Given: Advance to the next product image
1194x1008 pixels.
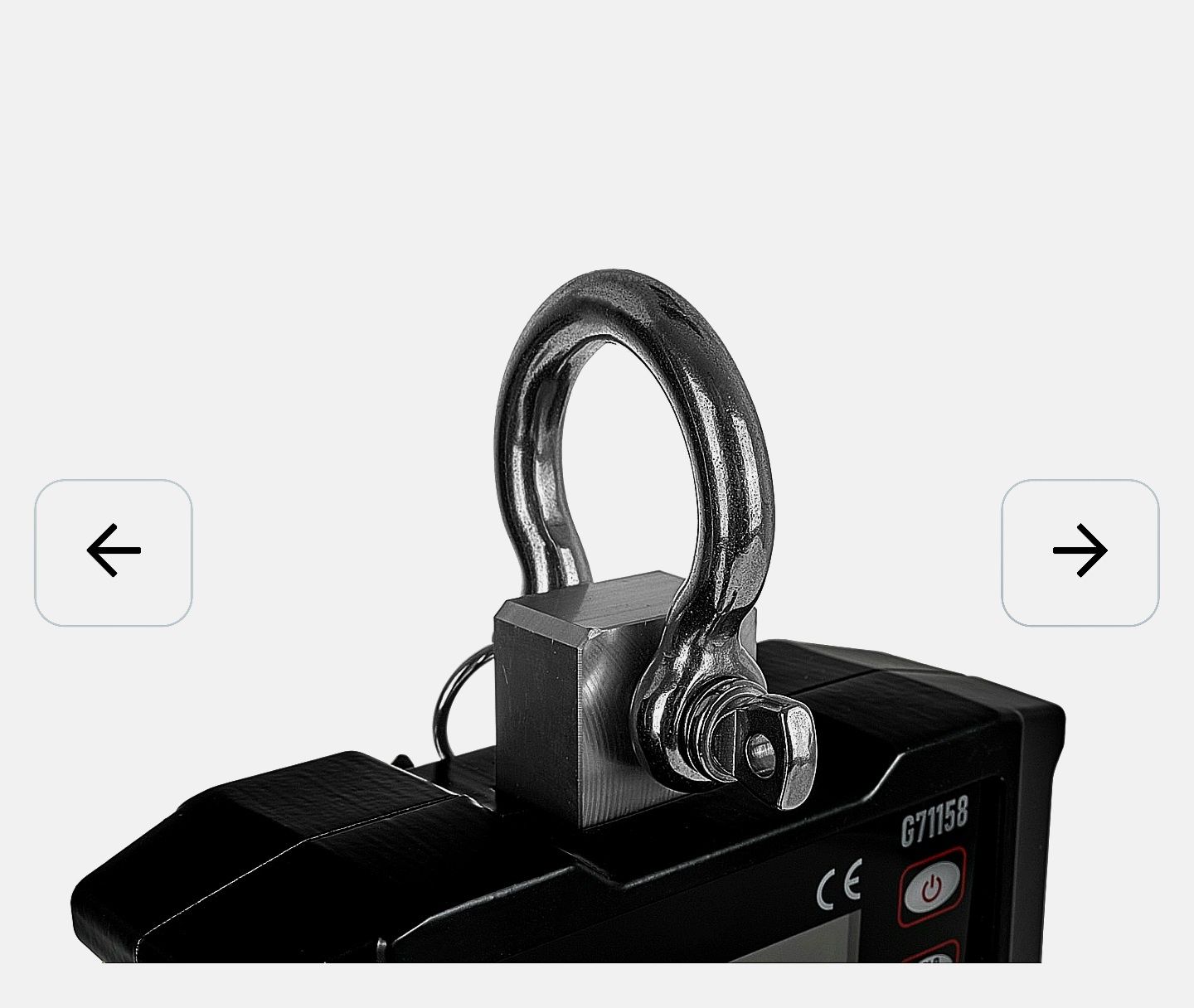Looking at the screenshot, I should tap(1080, 552).
